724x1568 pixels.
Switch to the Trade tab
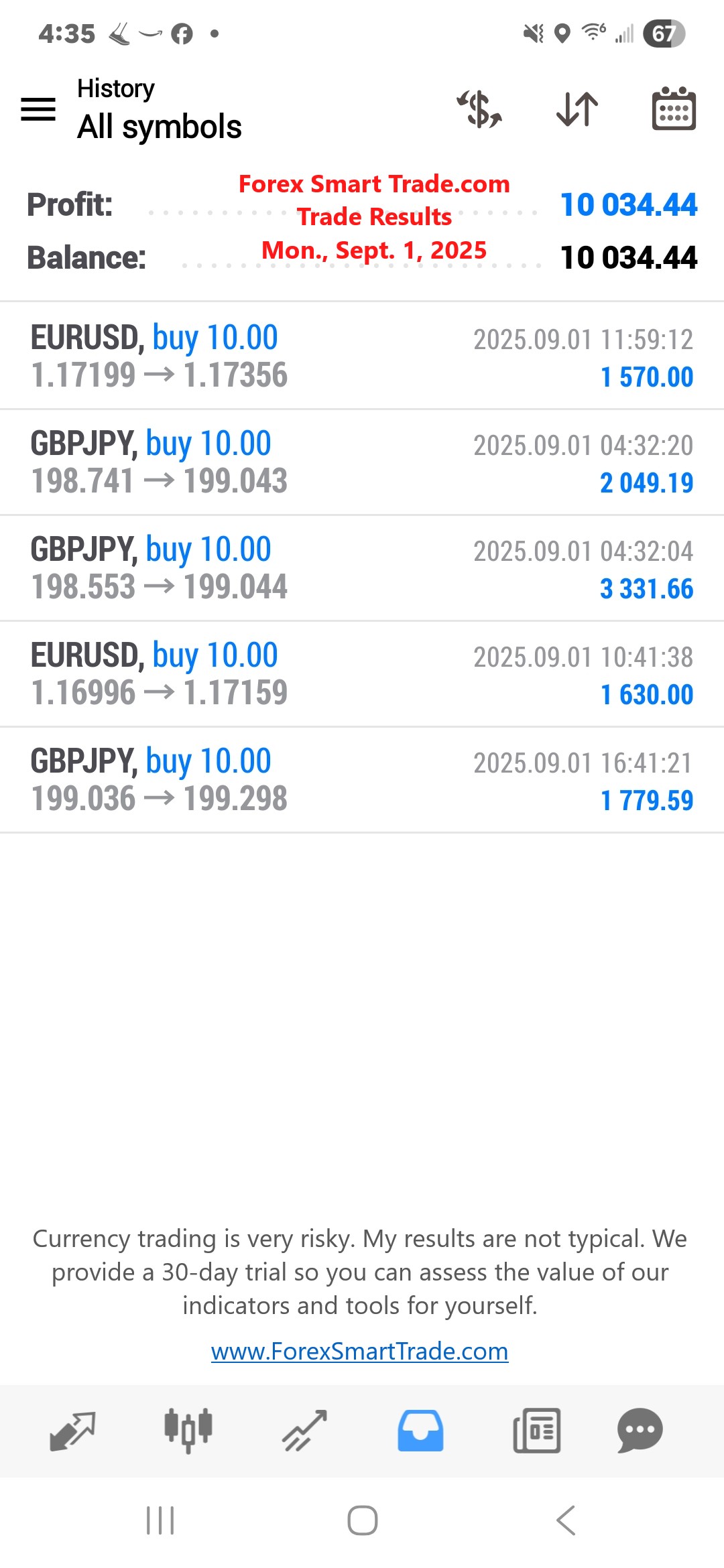304,1431
